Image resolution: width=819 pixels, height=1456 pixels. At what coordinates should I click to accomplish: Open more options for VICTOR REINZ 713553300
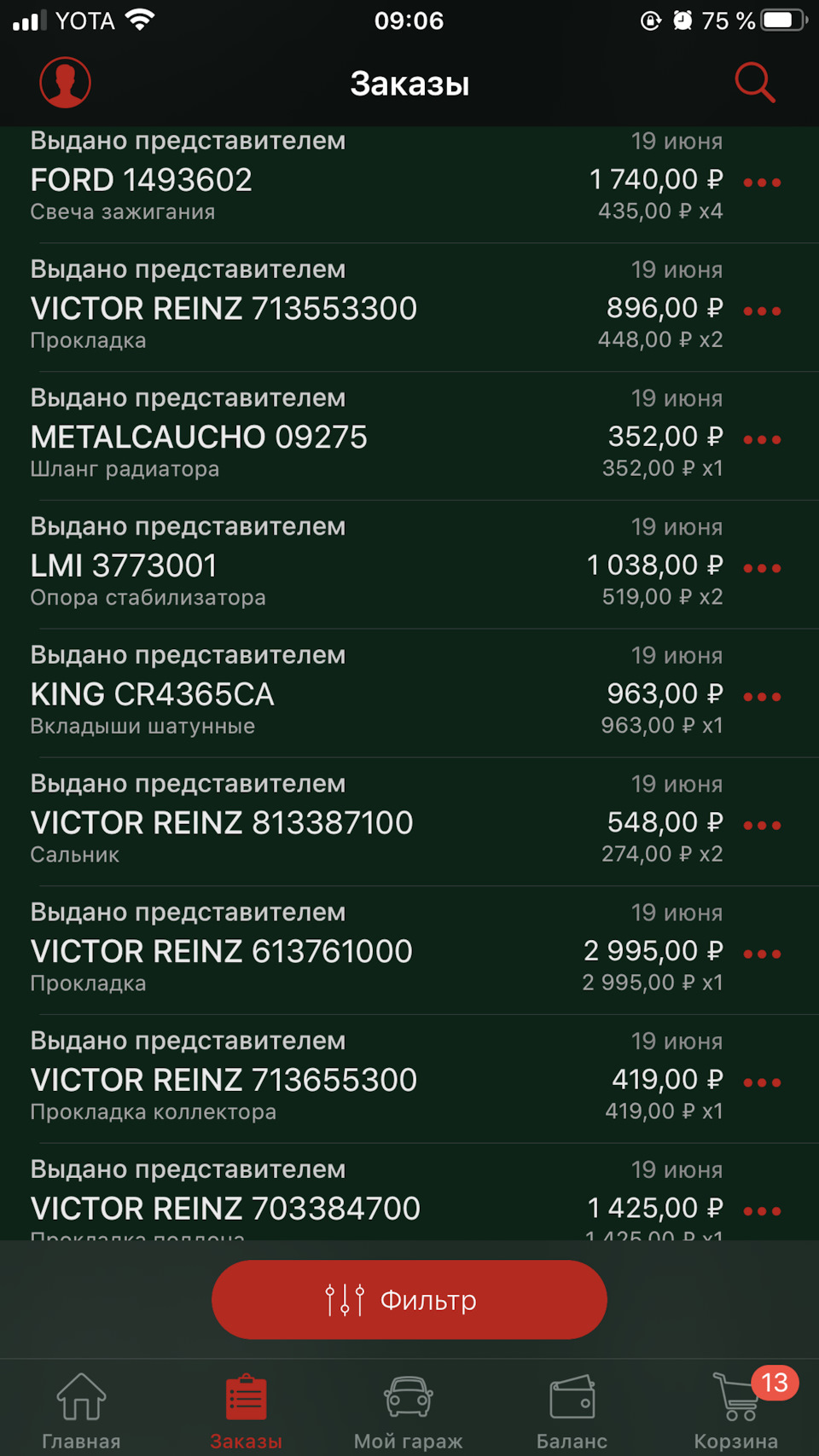pos(762,311)
